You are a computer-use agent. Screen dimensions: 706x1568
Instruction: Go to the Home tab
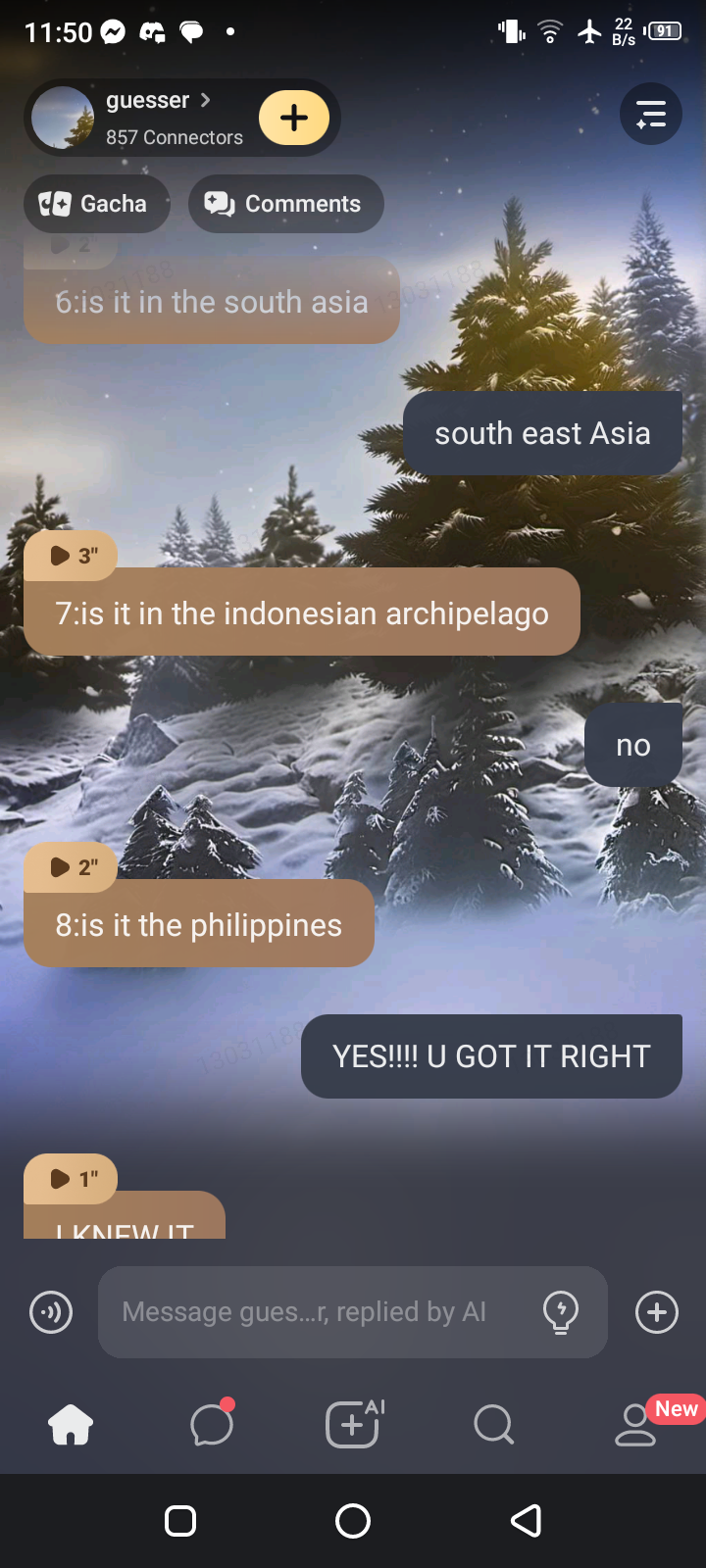71,1424
